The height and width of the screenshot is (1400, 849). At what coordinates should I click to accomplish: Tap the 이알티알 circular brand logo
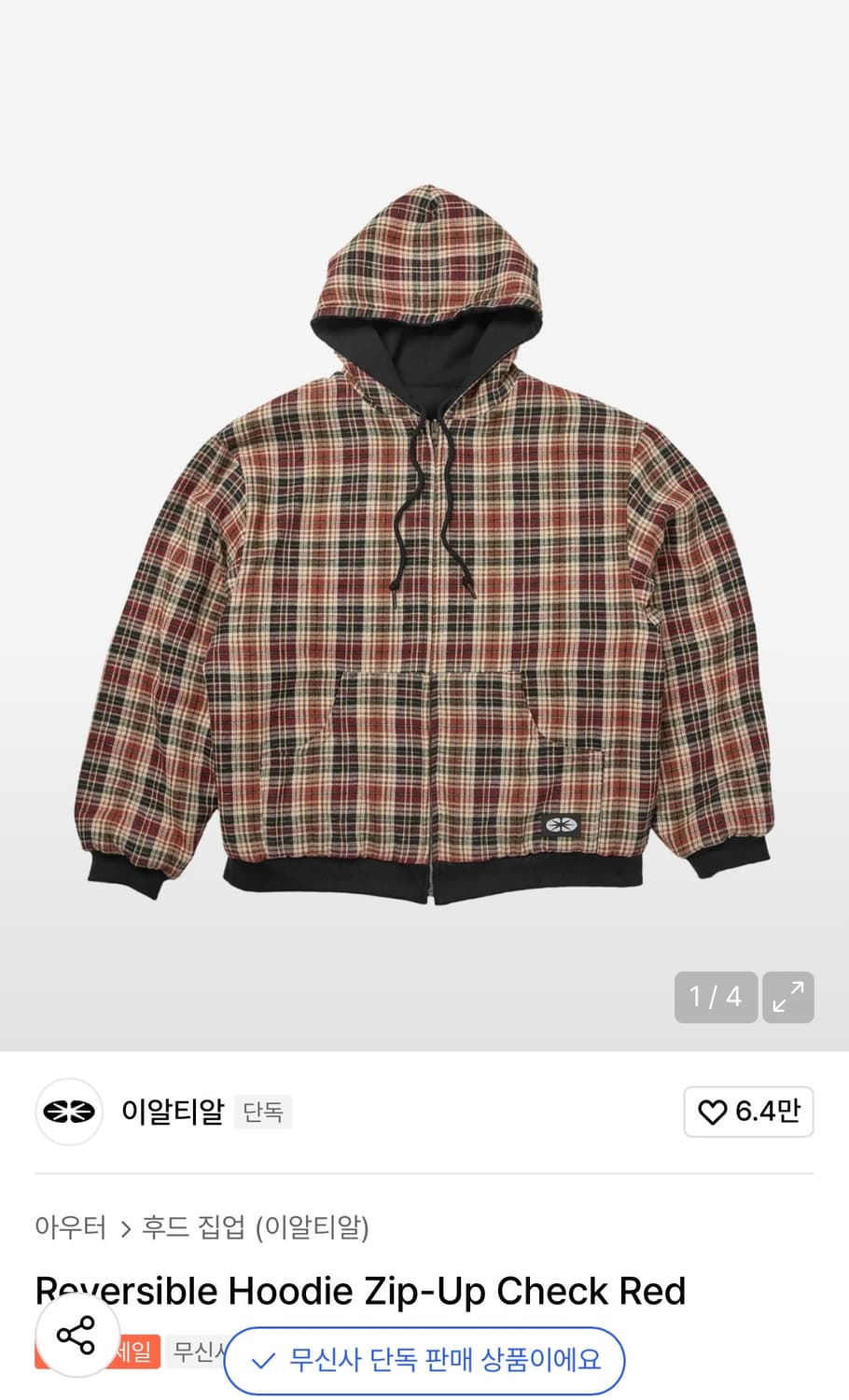point(68,1113)
